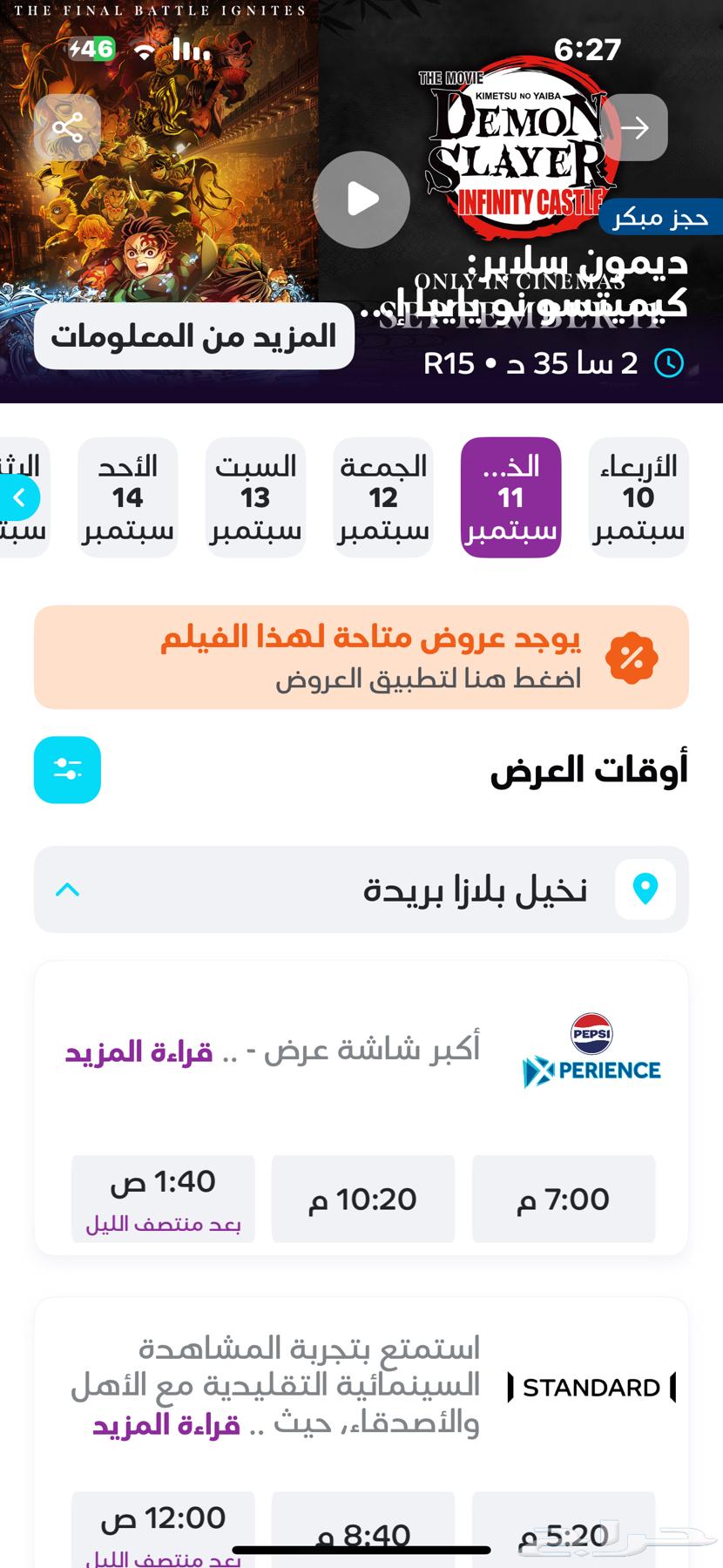Book the 7:00 م Xperience showtime

[x=564, y=1199]
